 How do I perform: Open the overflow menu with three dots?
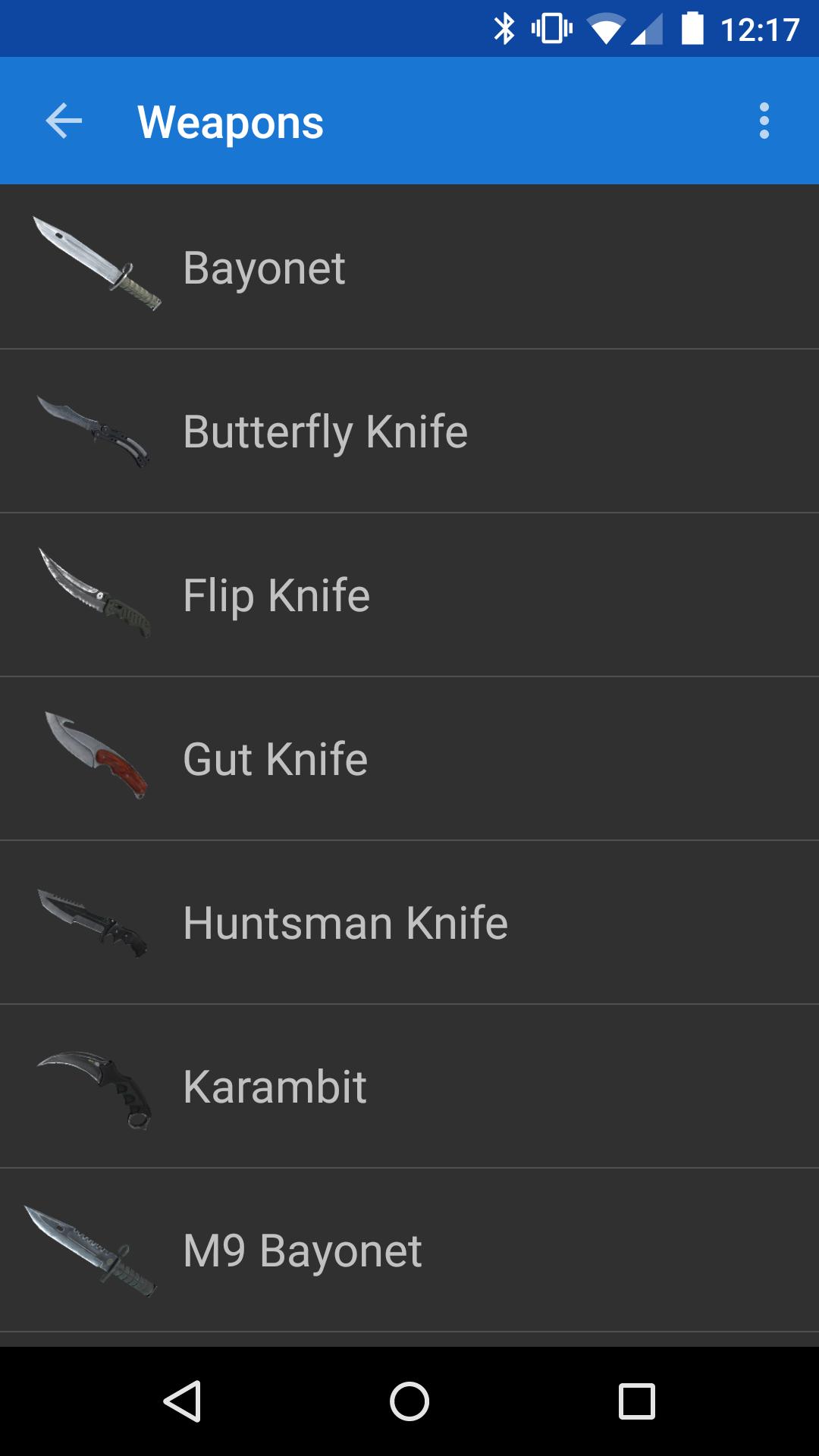[x=763, y=121]
